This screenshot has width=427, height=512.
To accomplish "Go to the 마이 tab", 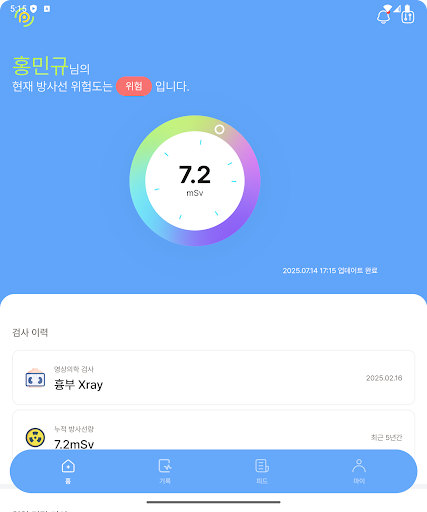I will 359,471.
